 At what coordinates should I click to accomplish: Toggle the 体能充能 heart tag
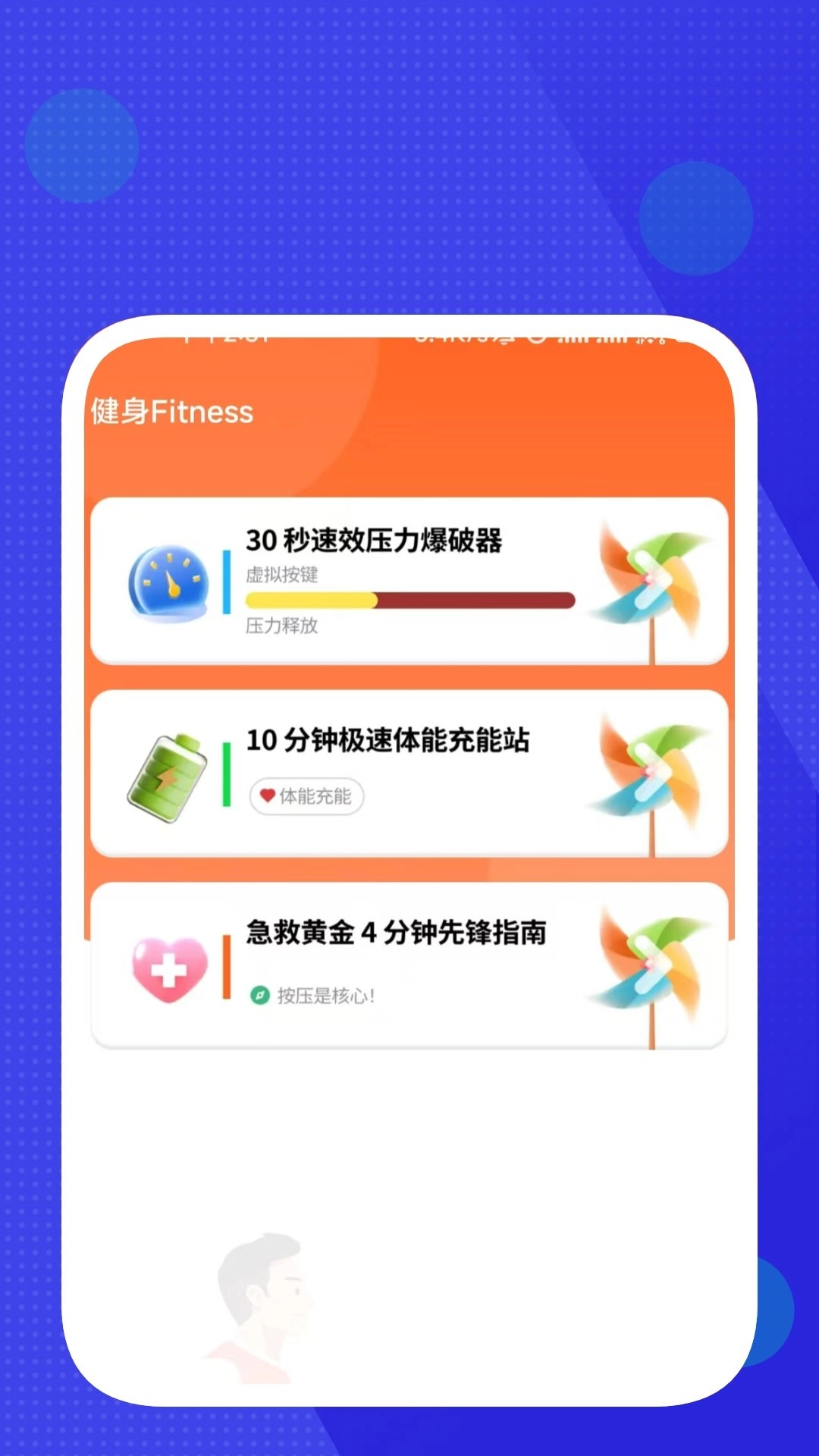[306, 796]
